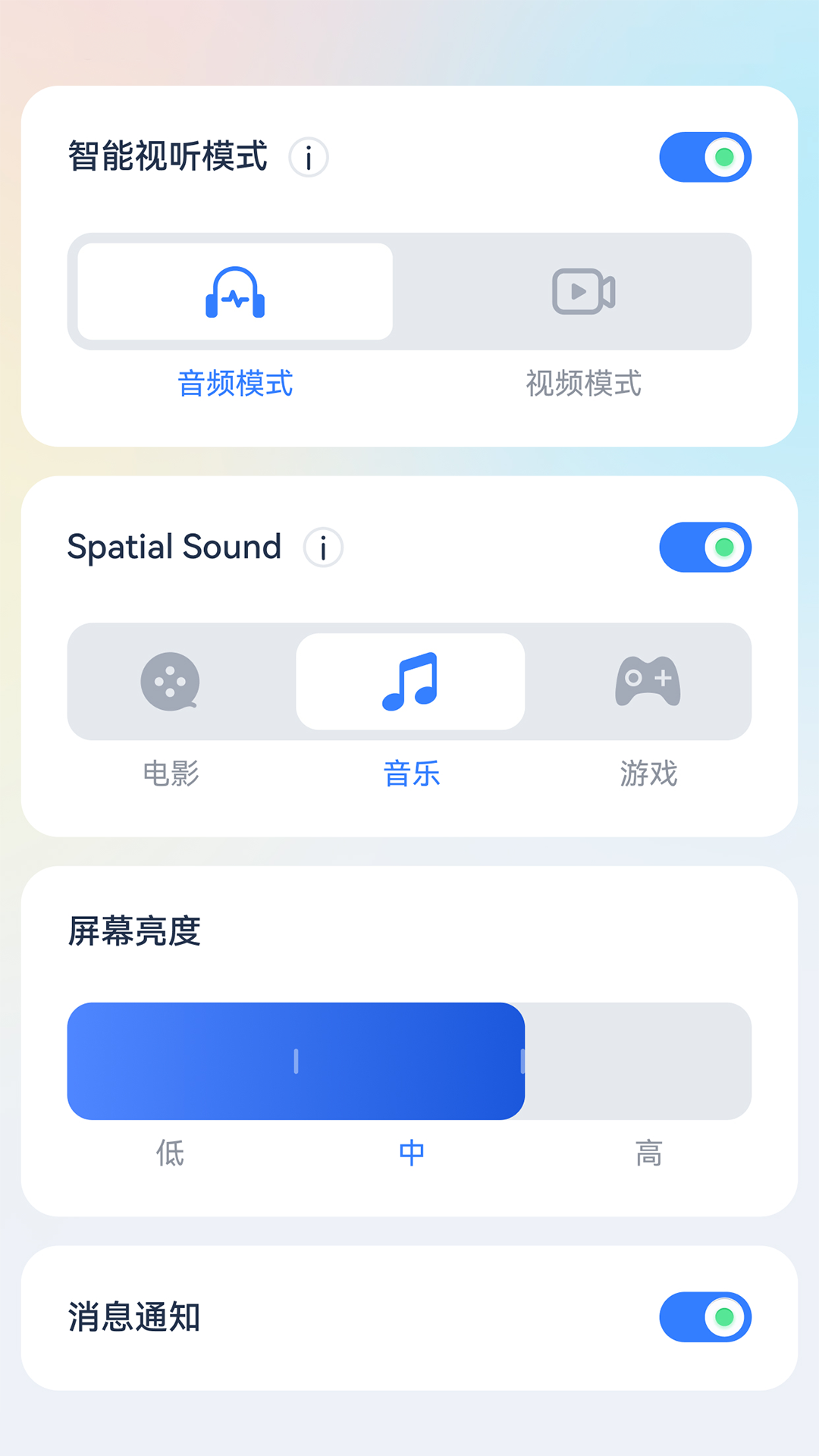The width and height of the screenshot is (819, 1456).
Task: Open info popup for Spatial Sound
Action: pos(322,548)
